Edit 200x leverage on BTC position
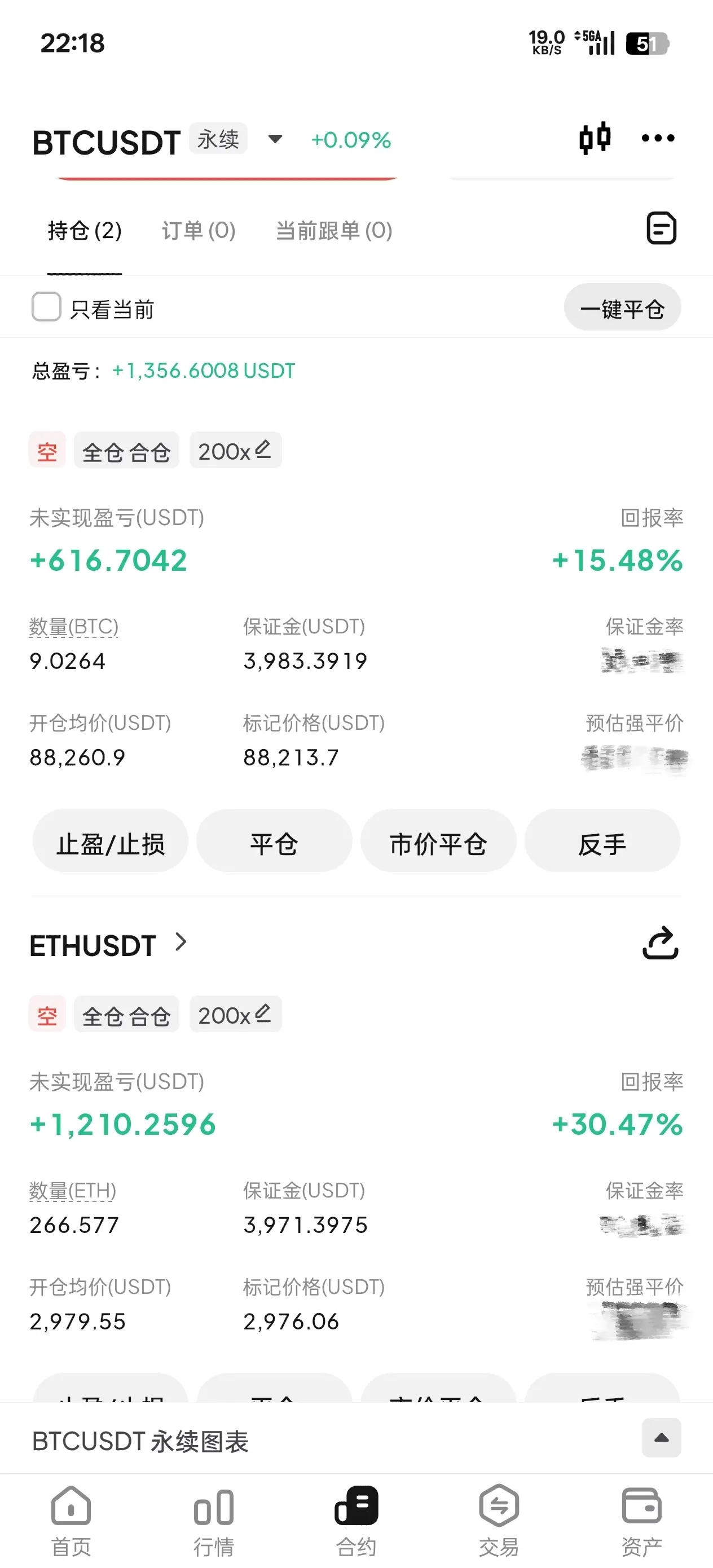 point(236,451)
